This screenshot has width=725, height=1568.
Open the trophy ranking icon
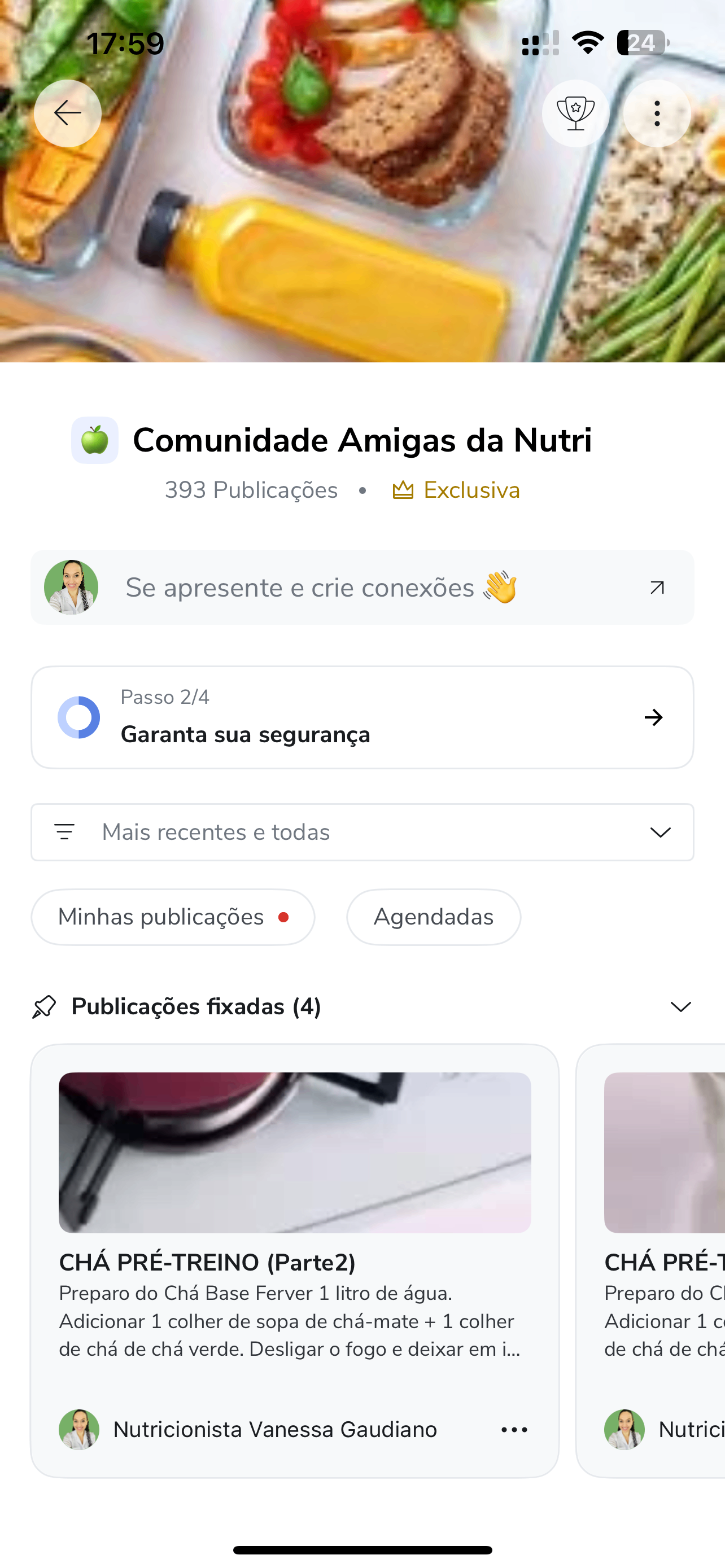[x=575, y=113]
